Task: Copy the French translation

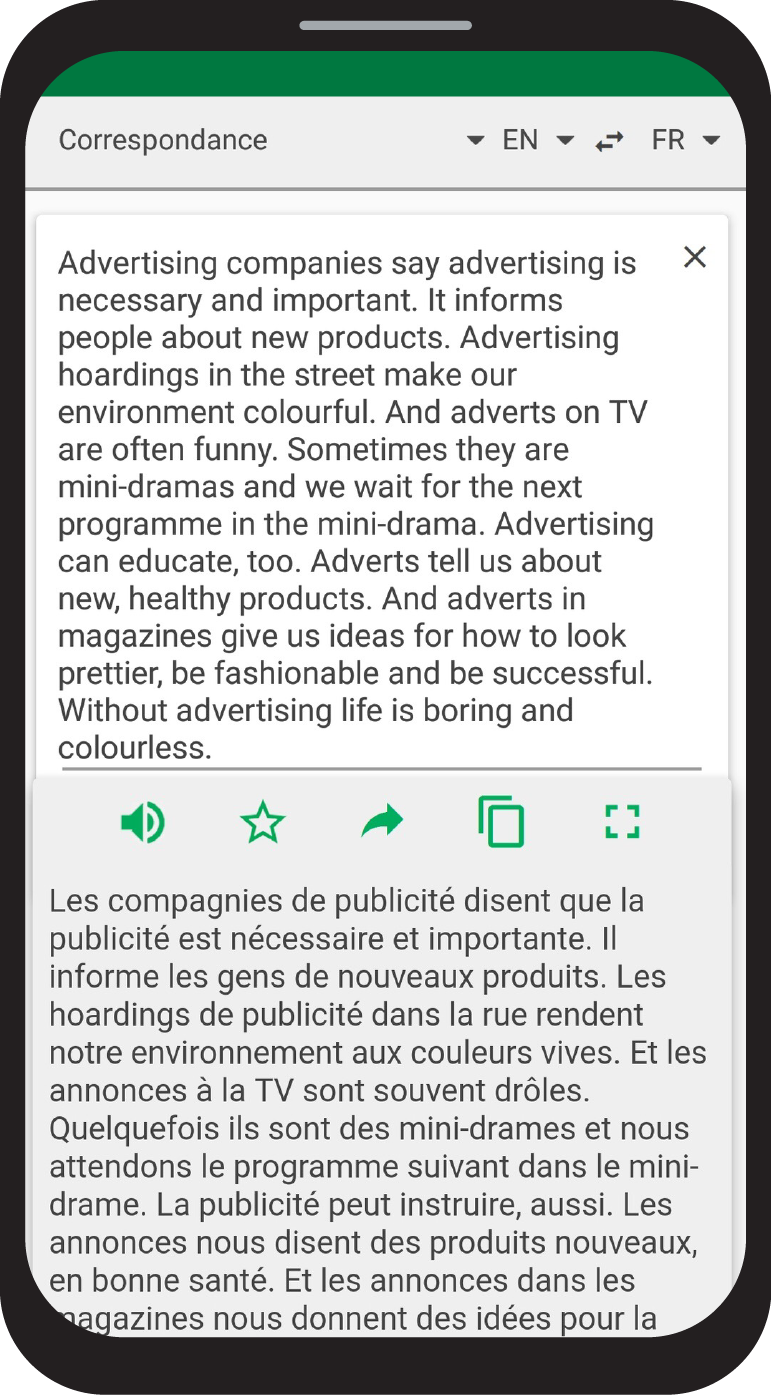Action: pyautogui.click(x=501, y=822)
